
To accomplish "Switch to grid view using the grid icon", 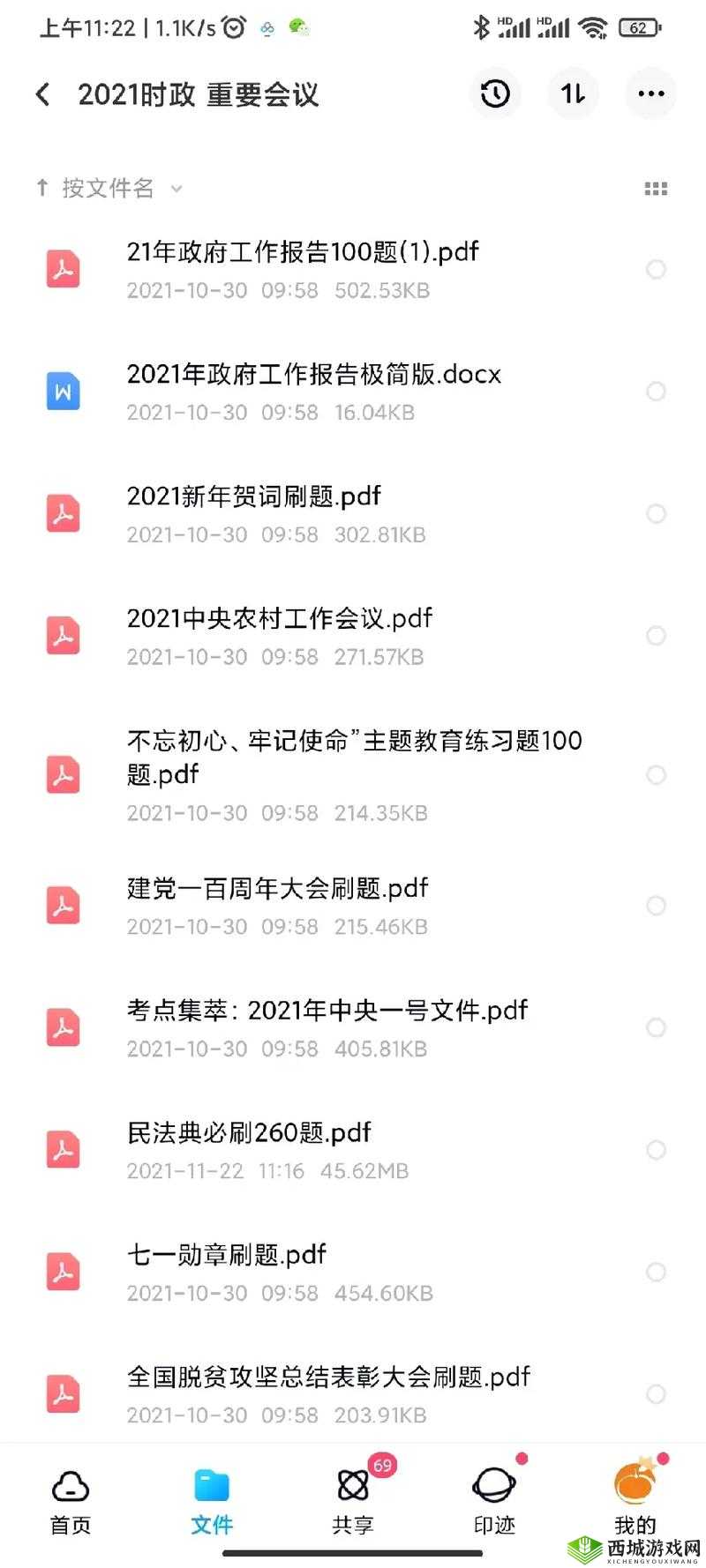I will click(x=656, y=188).
